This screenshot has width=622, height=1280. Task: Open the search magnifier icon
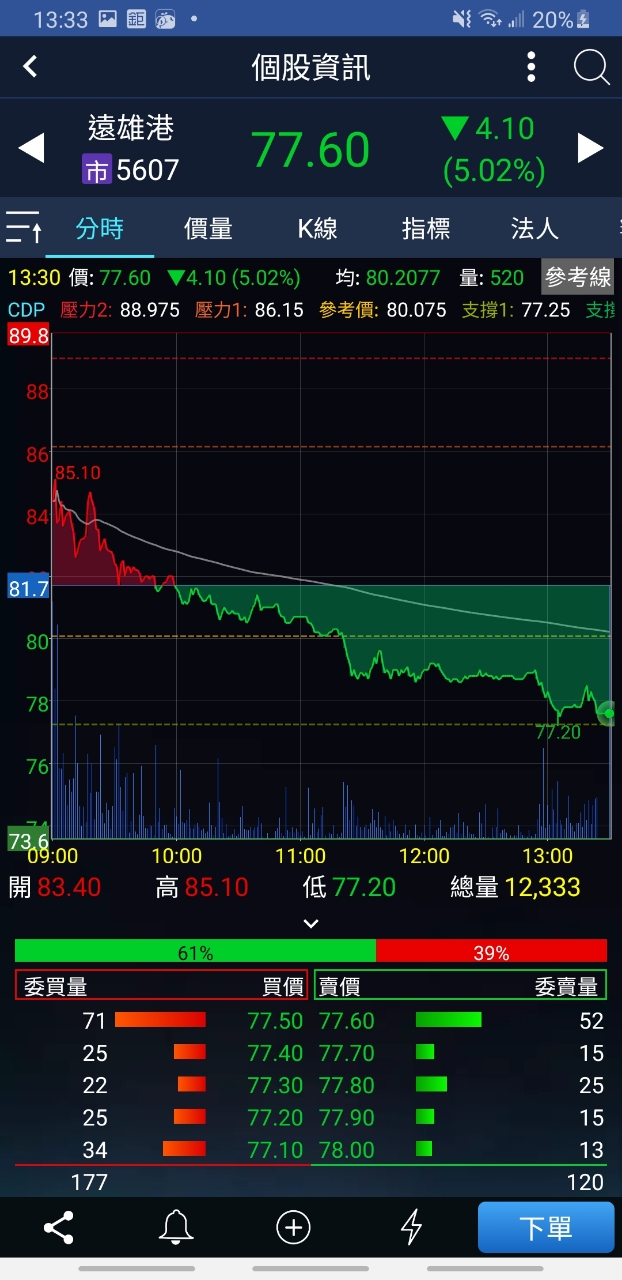click(x=591, y=67)
